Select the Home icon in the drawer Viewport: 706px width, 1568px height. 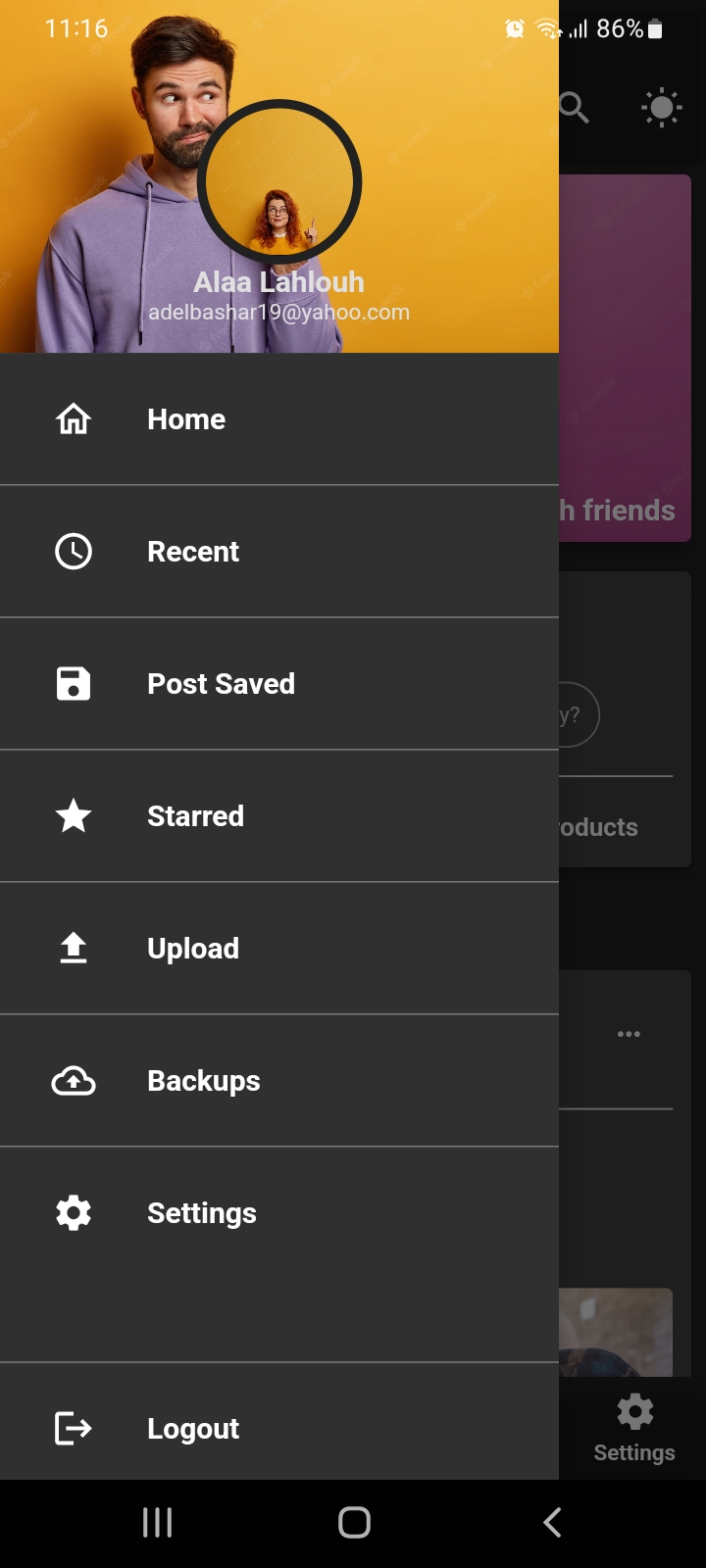[x=73, y=418]
